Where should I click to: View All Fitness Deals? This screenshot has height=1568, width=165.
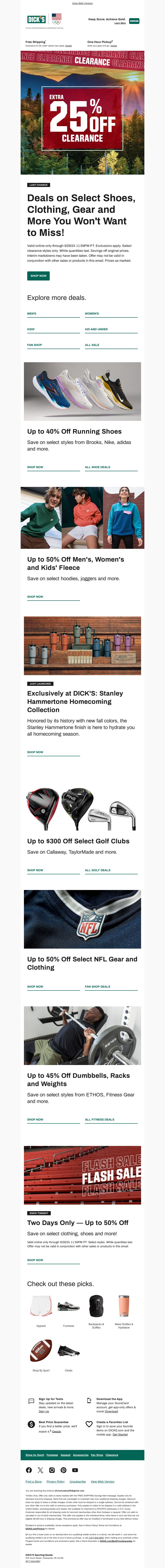(99, 1119)
